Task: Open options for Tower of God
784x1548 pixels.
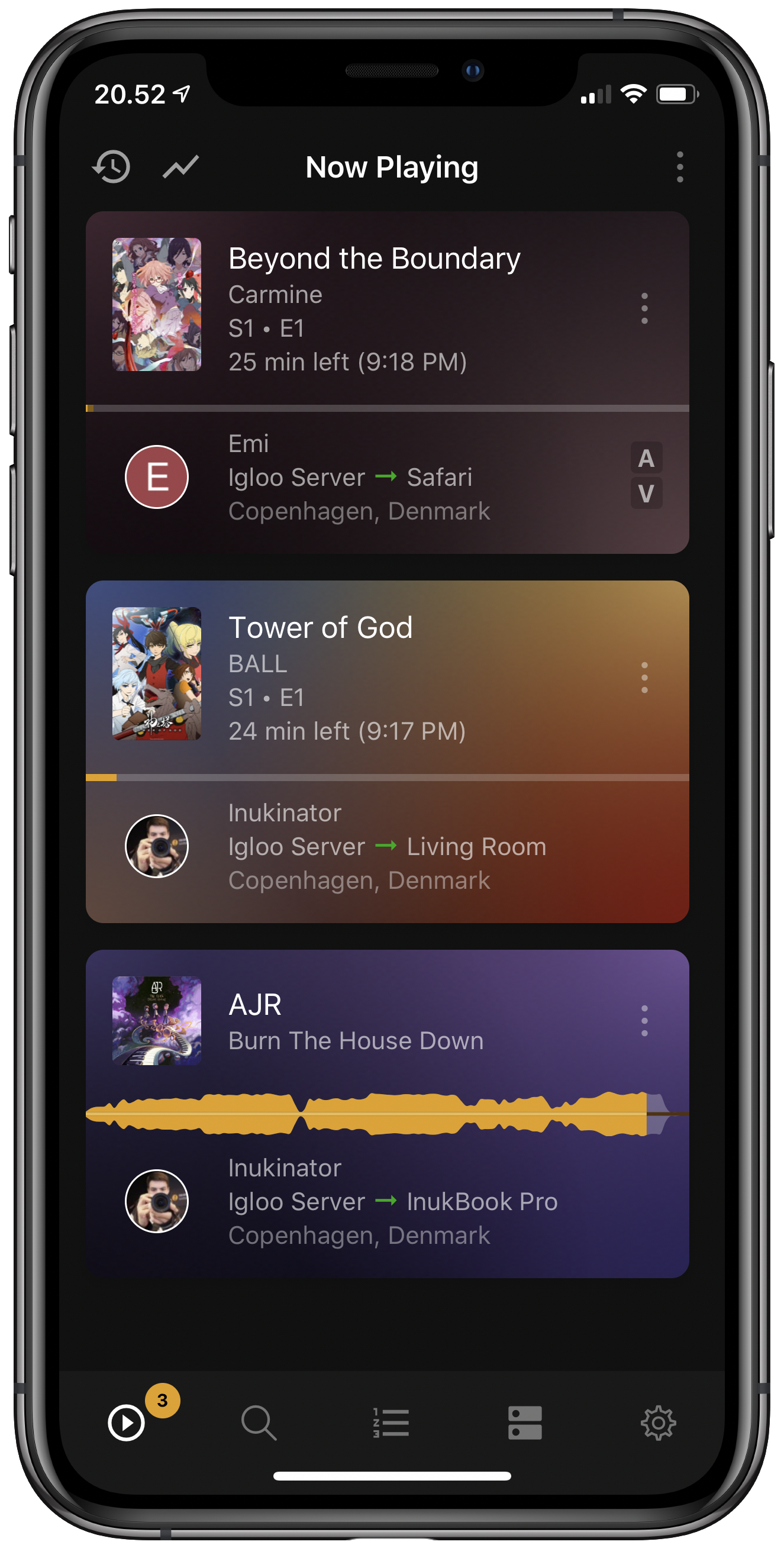Action: point(644,677)
